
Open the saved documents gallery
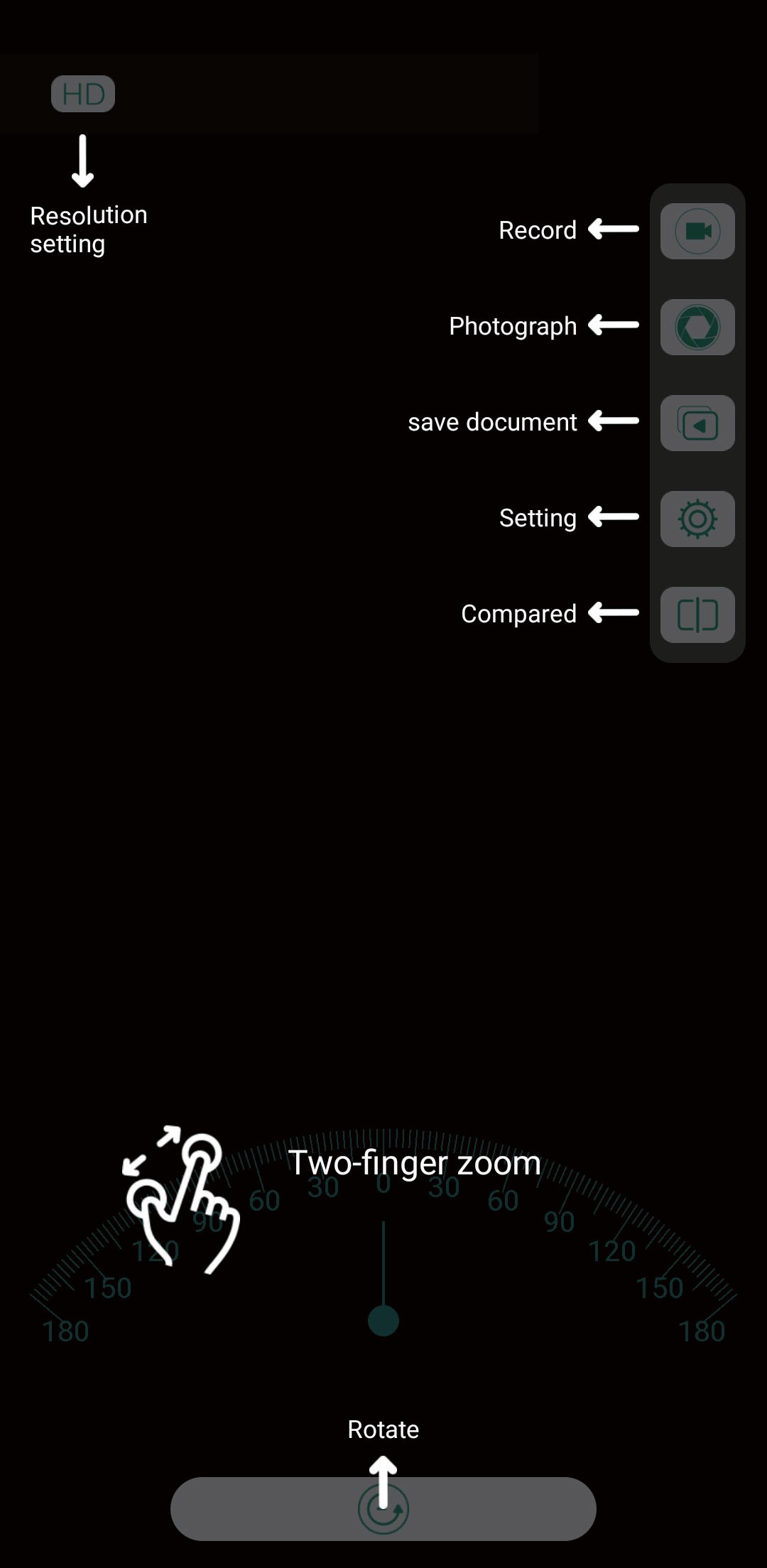697,423
